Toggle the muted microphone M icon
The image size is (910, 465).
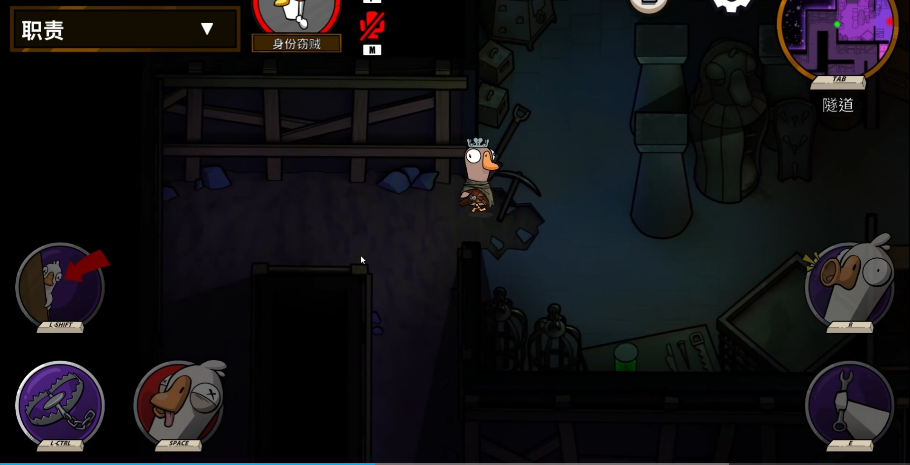tap(372, 27)
